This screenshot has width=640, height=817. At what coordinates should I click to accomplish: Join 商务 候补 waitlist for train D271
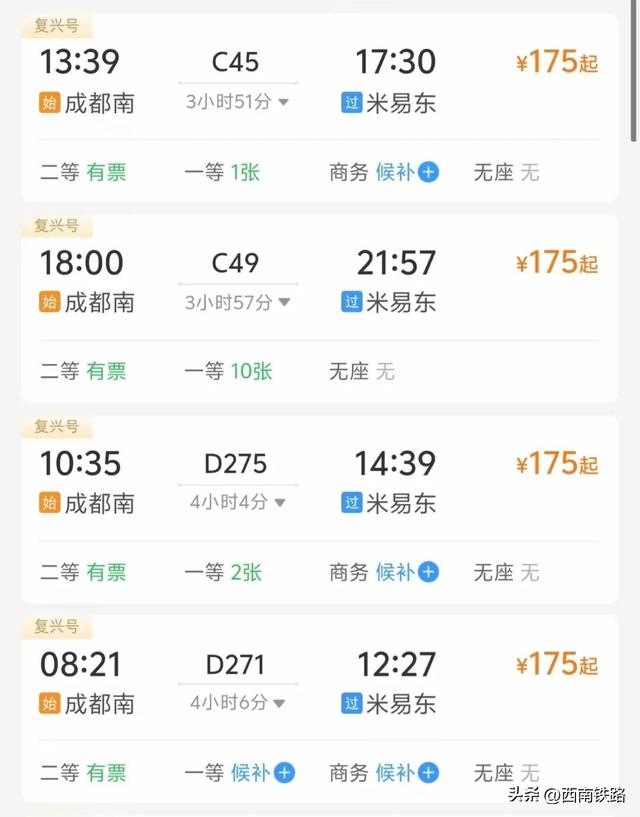(407, 772)
